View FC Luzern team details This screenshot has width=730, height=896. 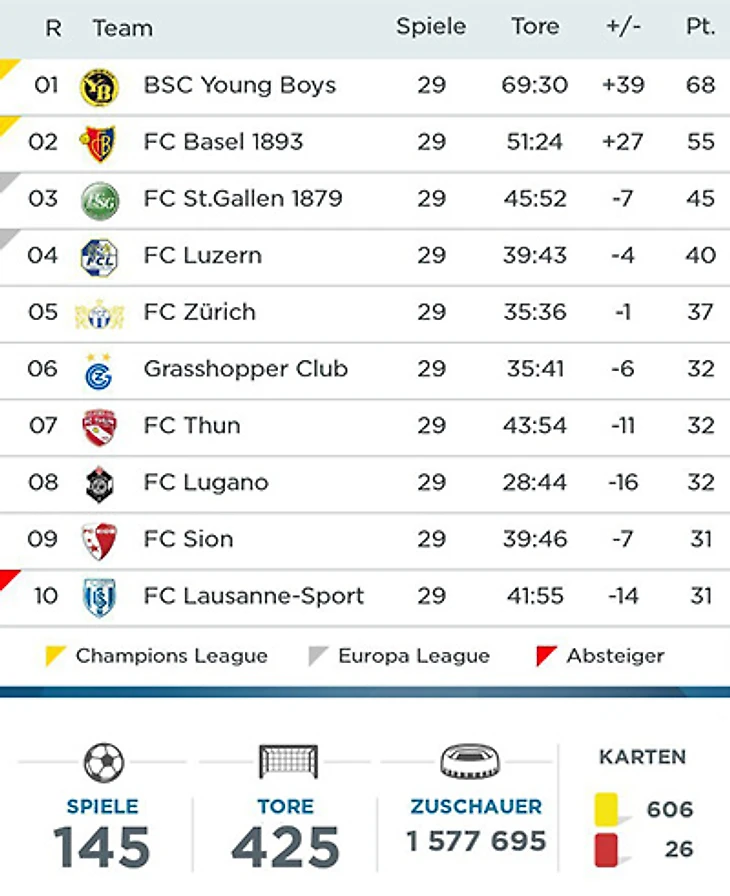[x=203, y=256]
